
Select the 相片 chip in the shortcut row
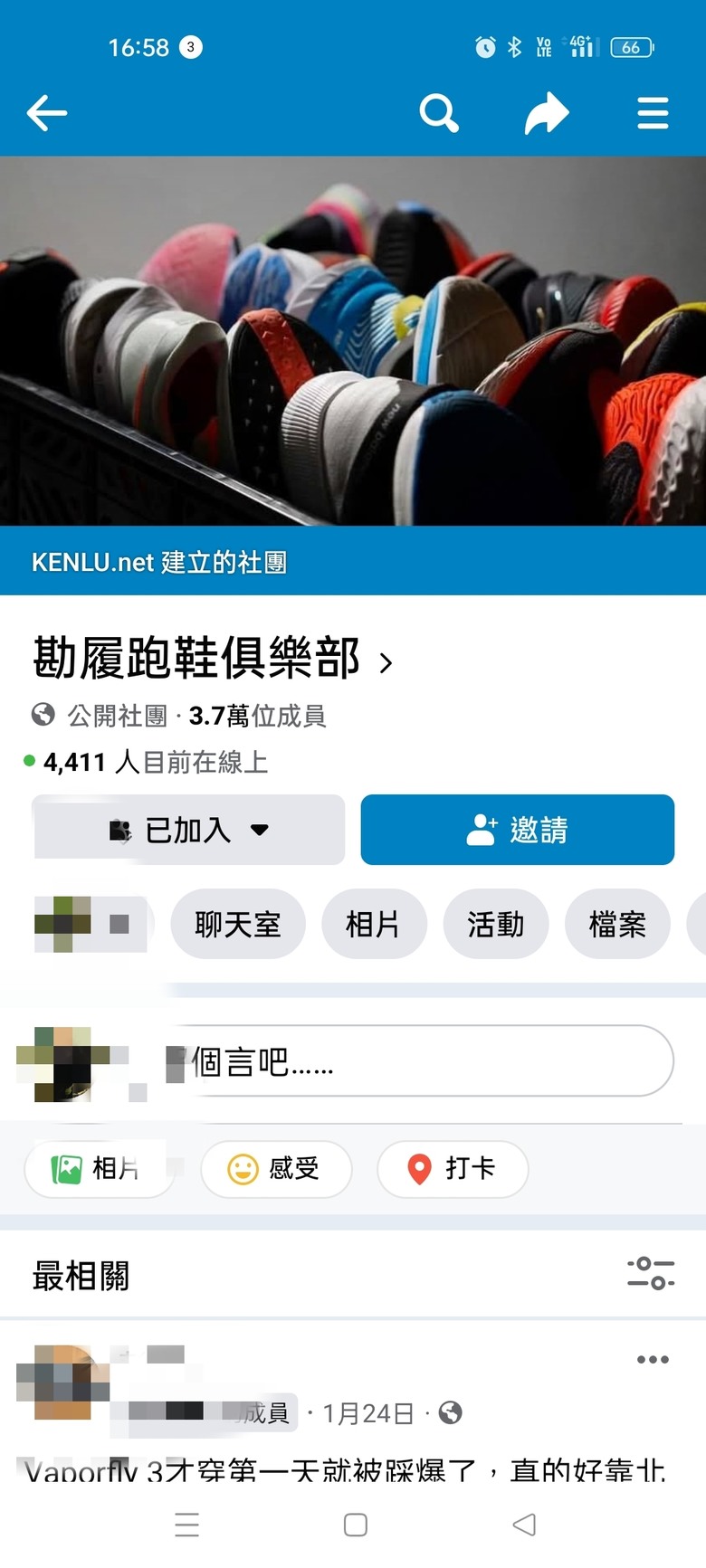tap(373, 924)
